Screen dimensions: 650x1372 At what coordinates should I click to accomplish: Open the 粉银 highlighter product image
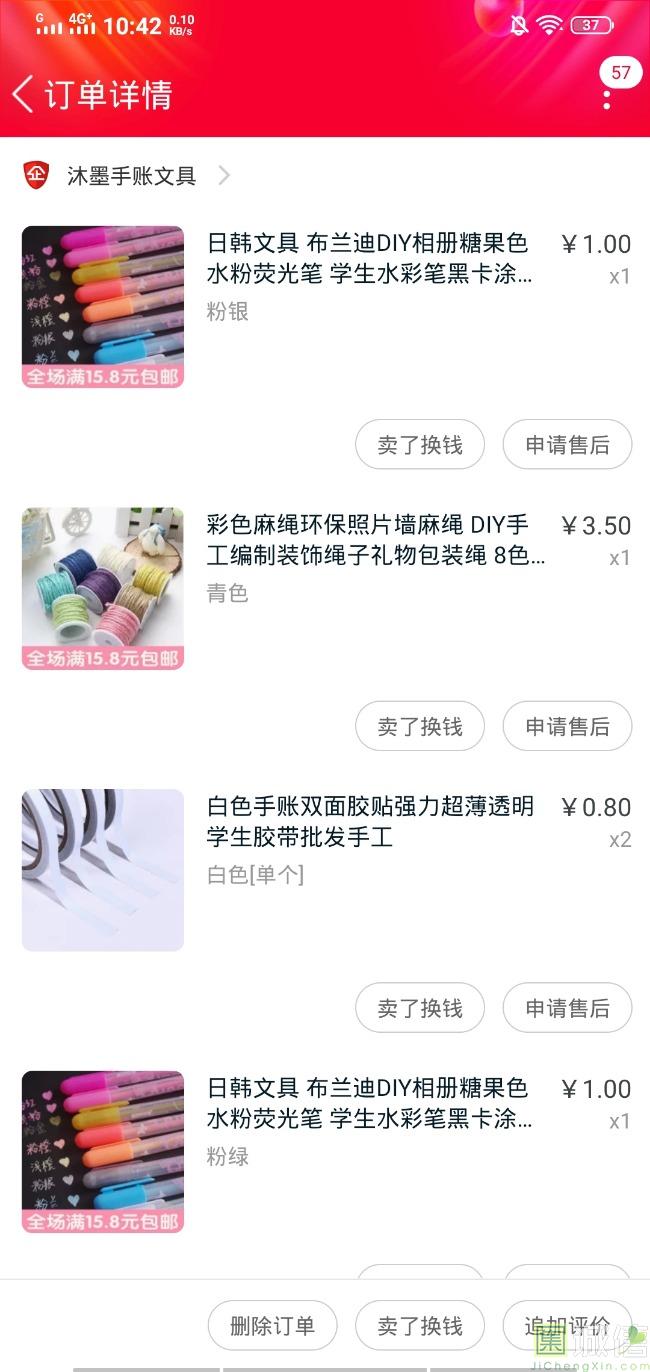(103, 307)
